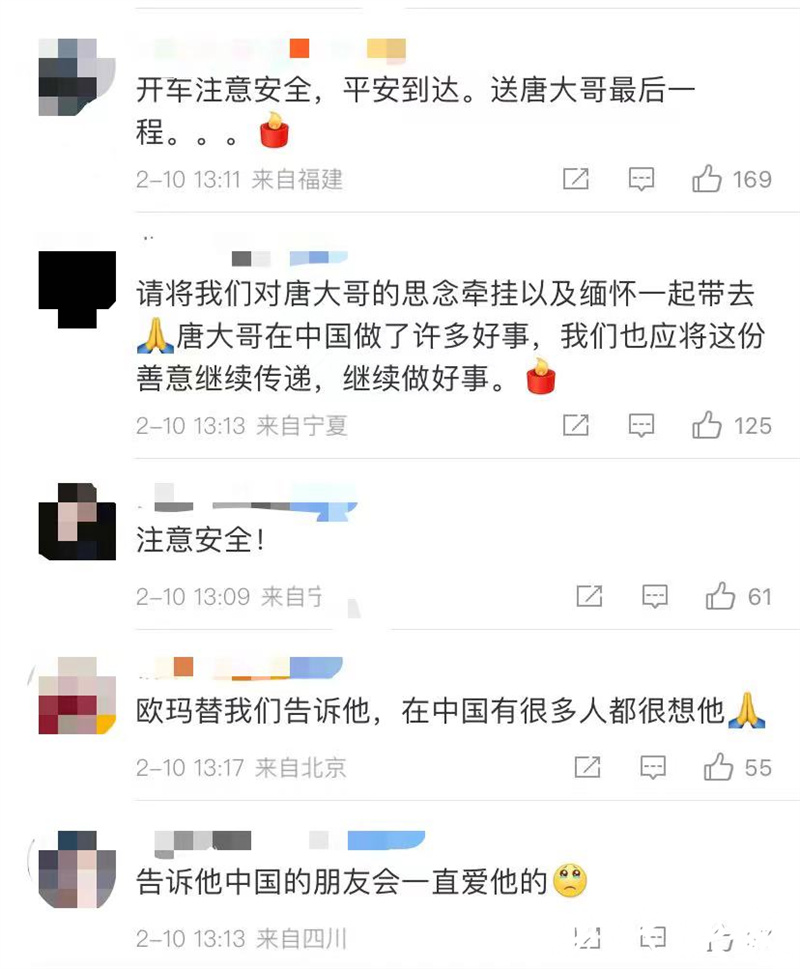Screen dimensions: 800x969
Task: Like the 注意安全! comment
Action: click(720, 597)
